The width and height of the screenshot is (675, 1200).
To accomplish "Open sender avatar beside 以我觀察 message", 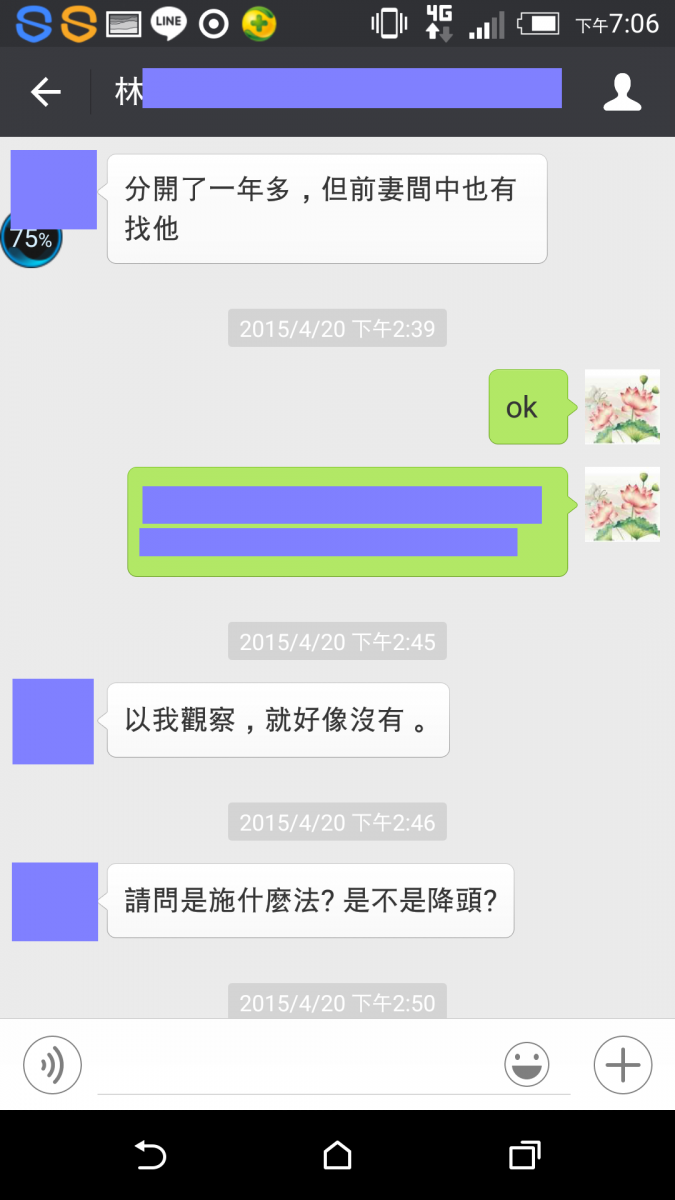I will coord(53,721).
